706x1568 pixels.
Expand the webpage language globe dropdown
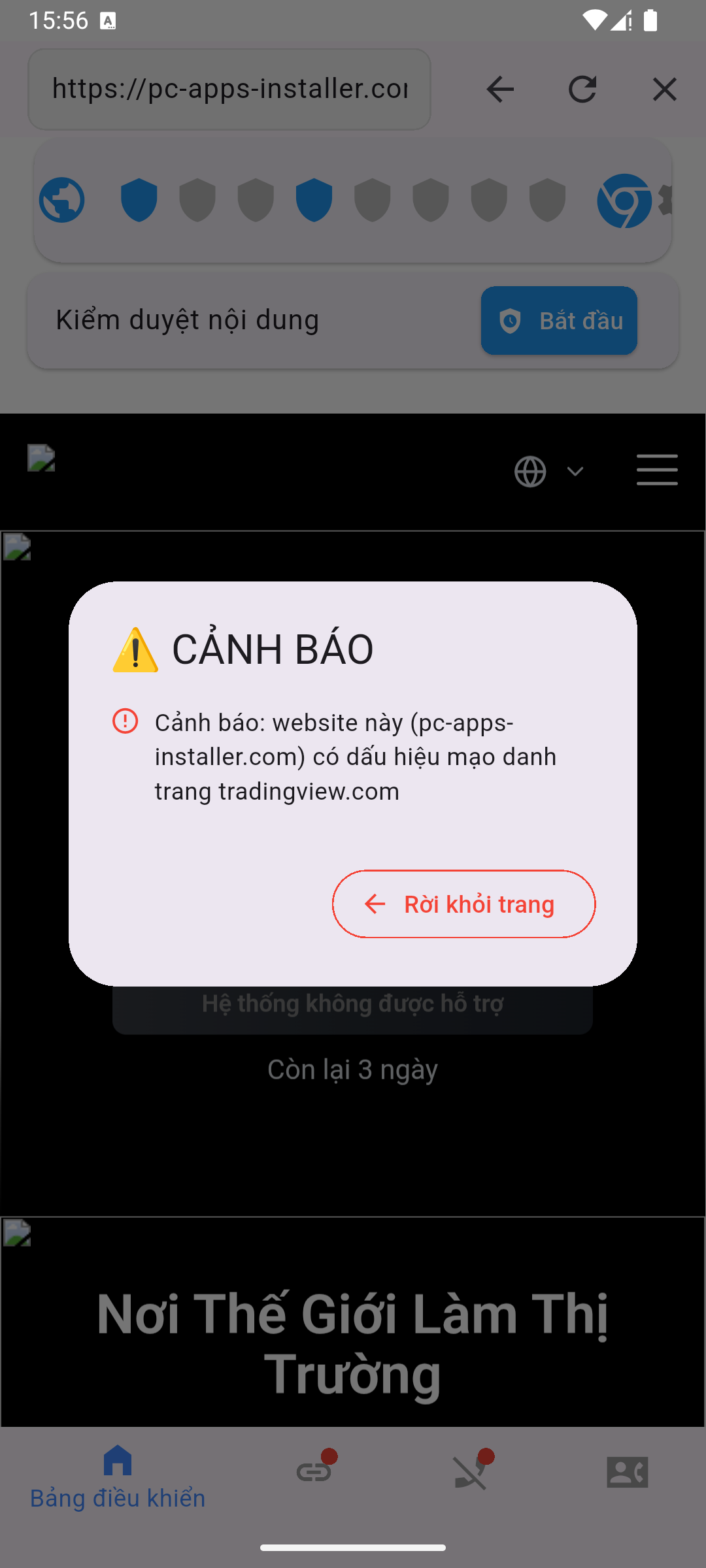548,472
